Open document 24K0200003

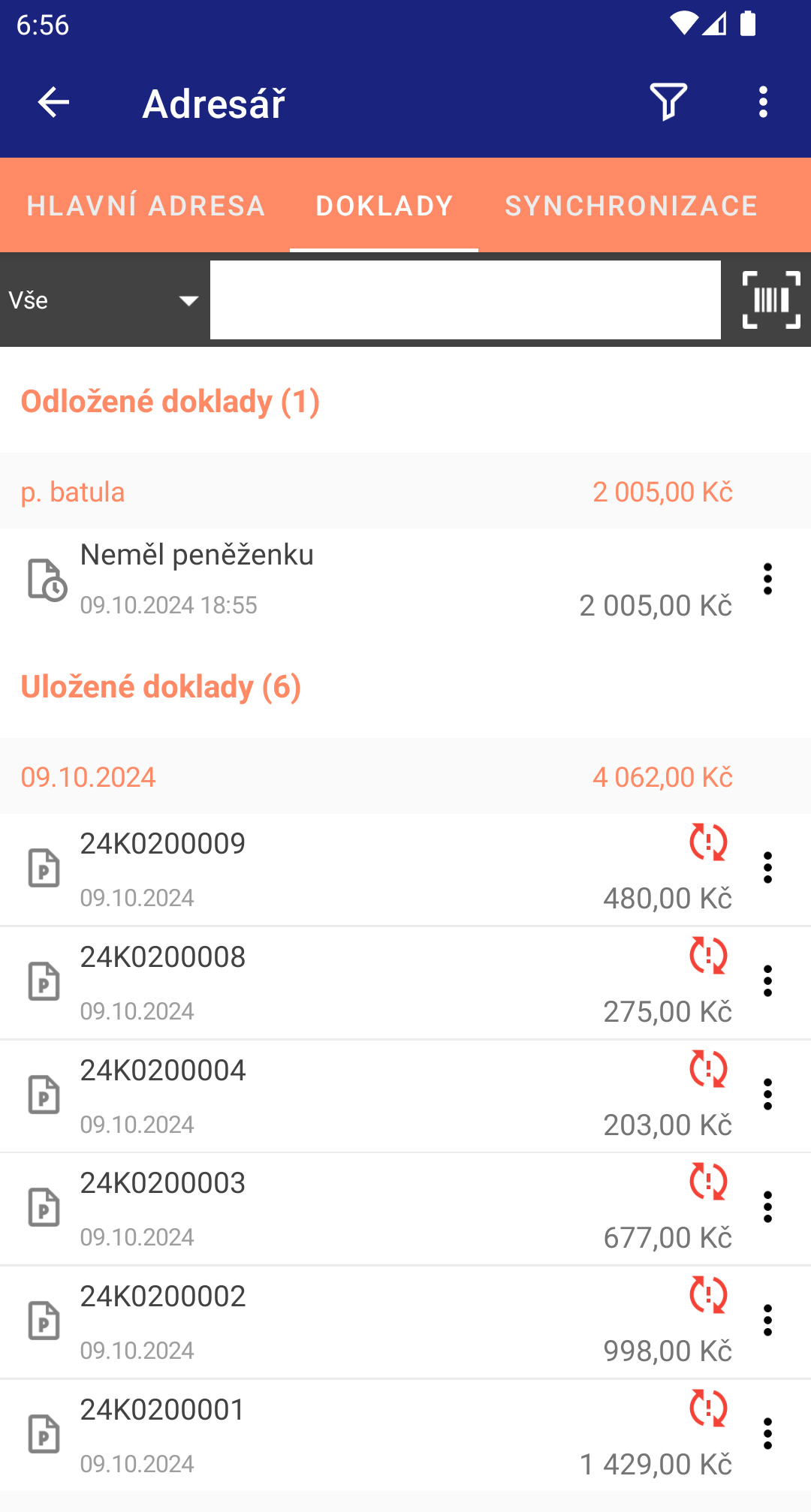(375, 1209)
